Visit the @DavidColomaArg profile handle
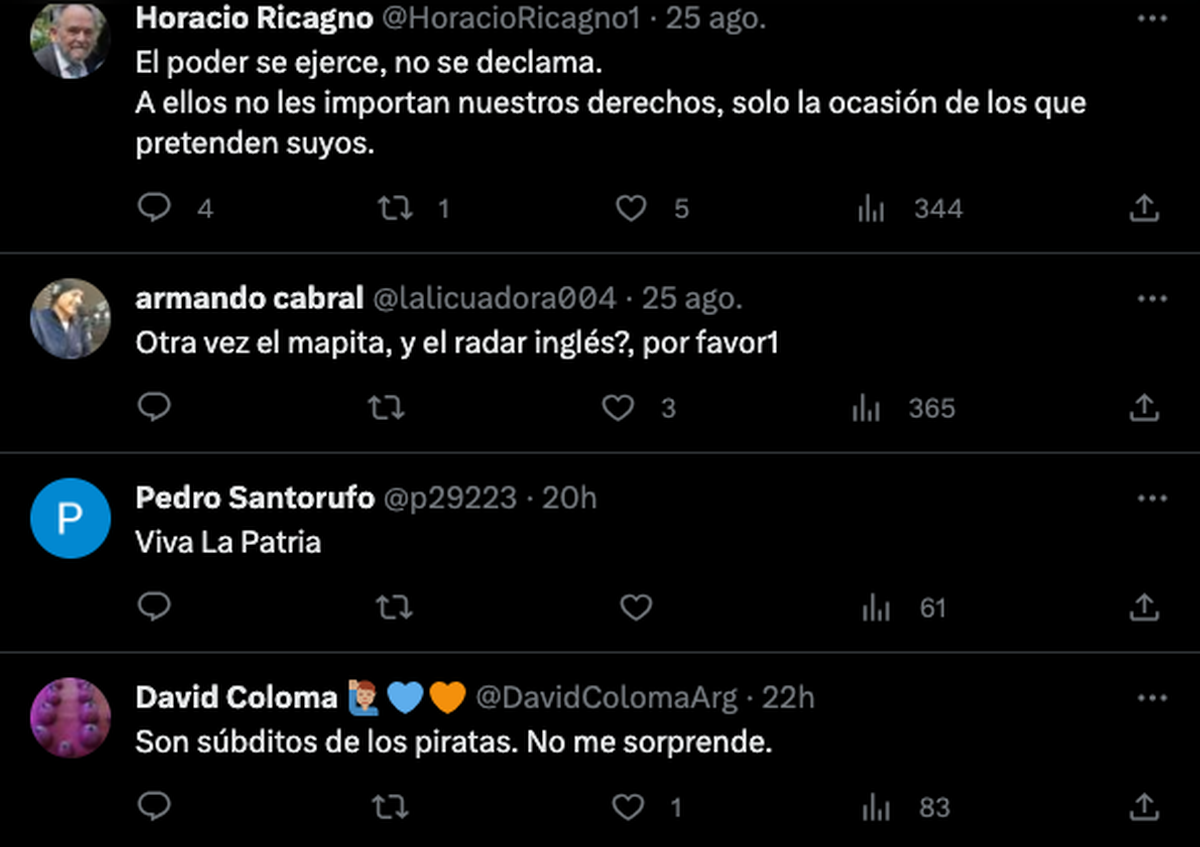Viewport: 1200px width, 847px height. [x=606, y=697]
